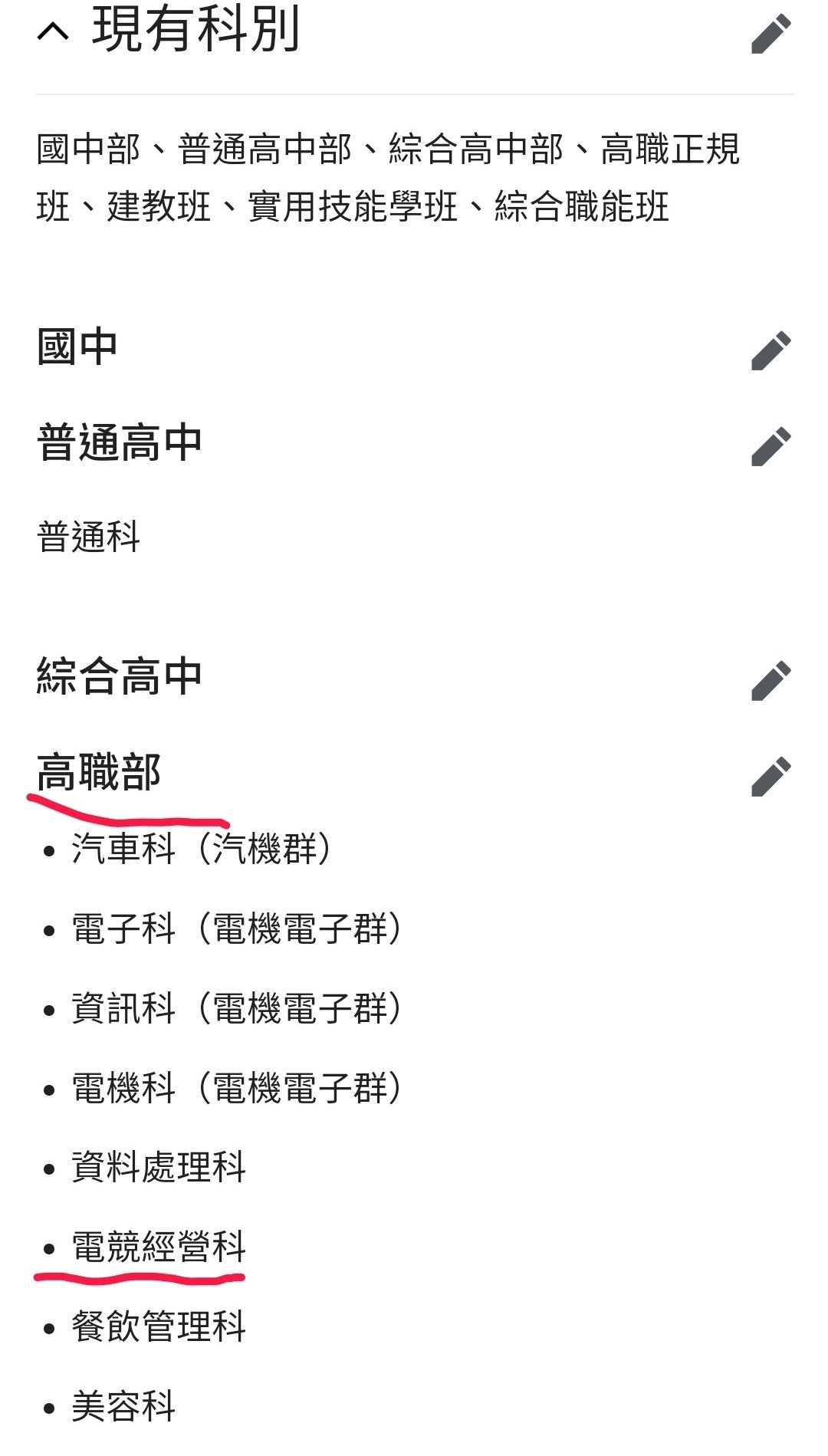The width and height of the screenshot is (828, 1456).
Task: Edit the 綜合高中 subsection
Action: (770, 680)
